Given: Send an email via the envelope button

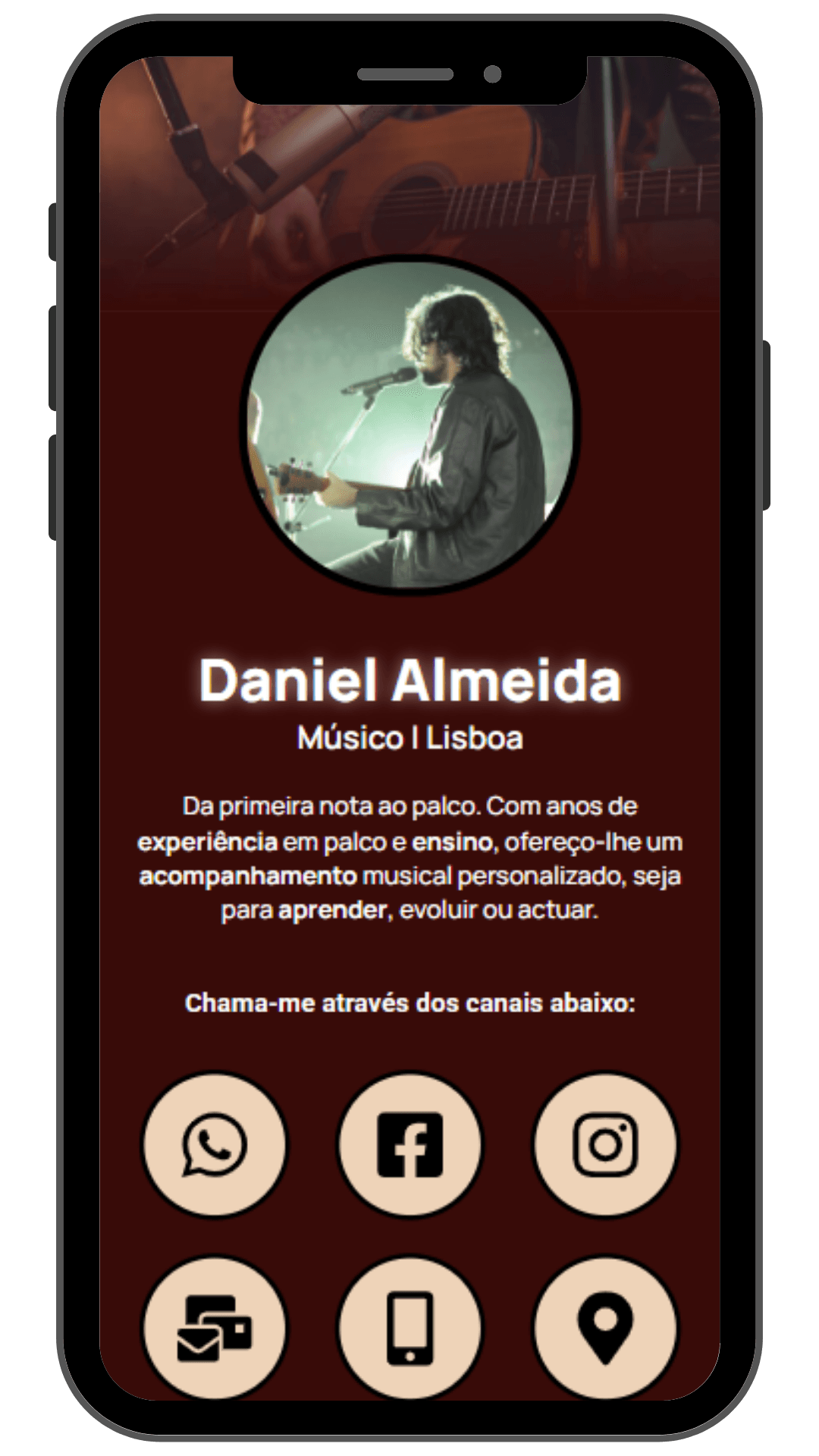Looking at the screenshot, I should (x=215, y=1328).
